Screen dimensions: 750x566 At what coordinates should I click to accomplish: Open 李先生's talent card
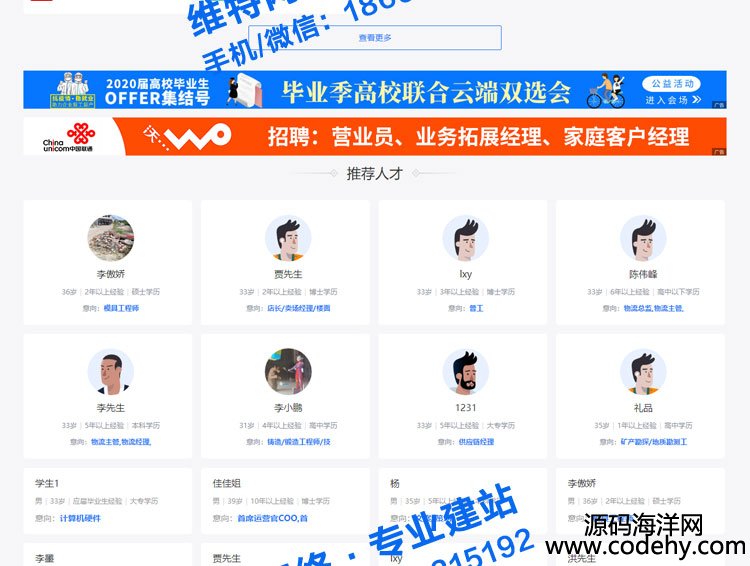point(108,395)
